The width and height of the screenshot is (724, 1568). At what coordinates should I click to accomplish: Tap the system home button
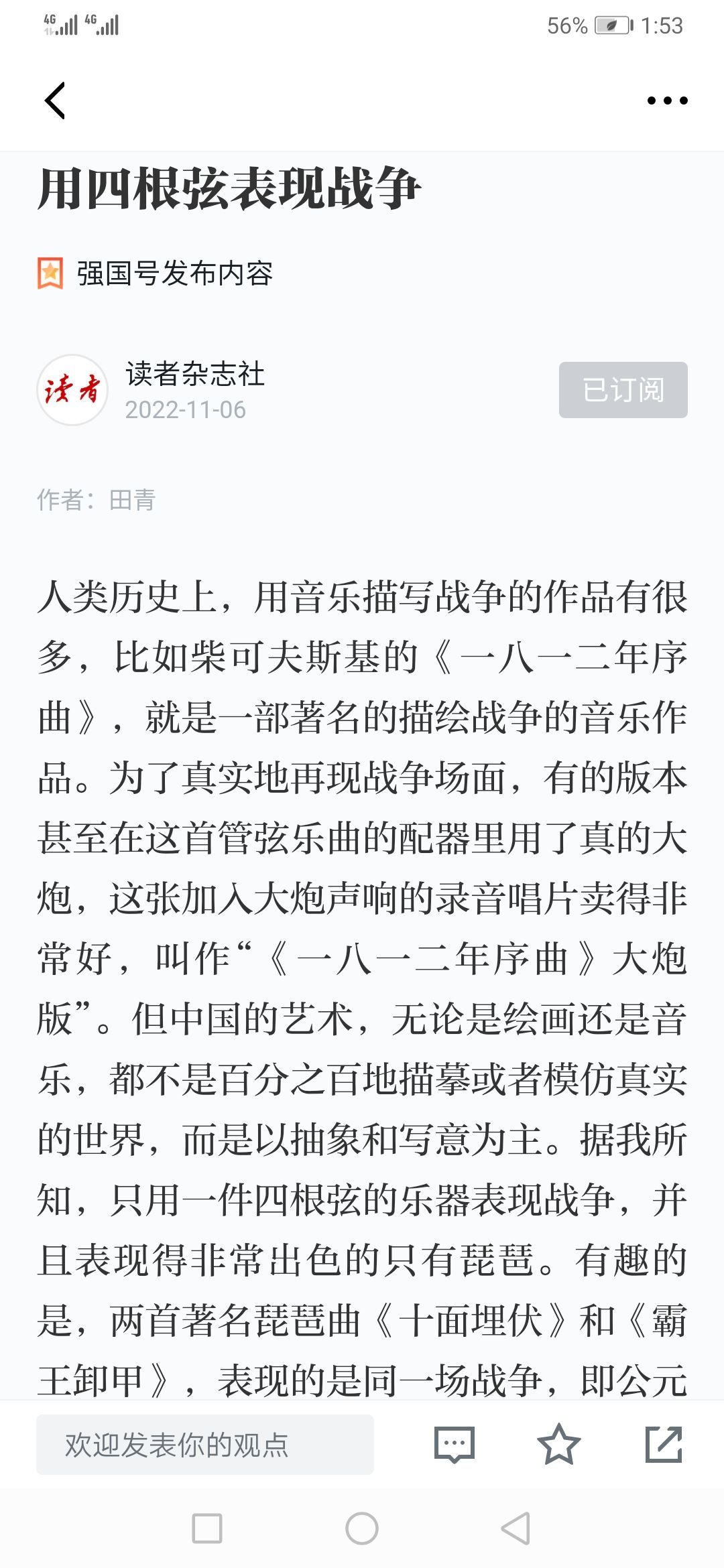pos(362,1528)
